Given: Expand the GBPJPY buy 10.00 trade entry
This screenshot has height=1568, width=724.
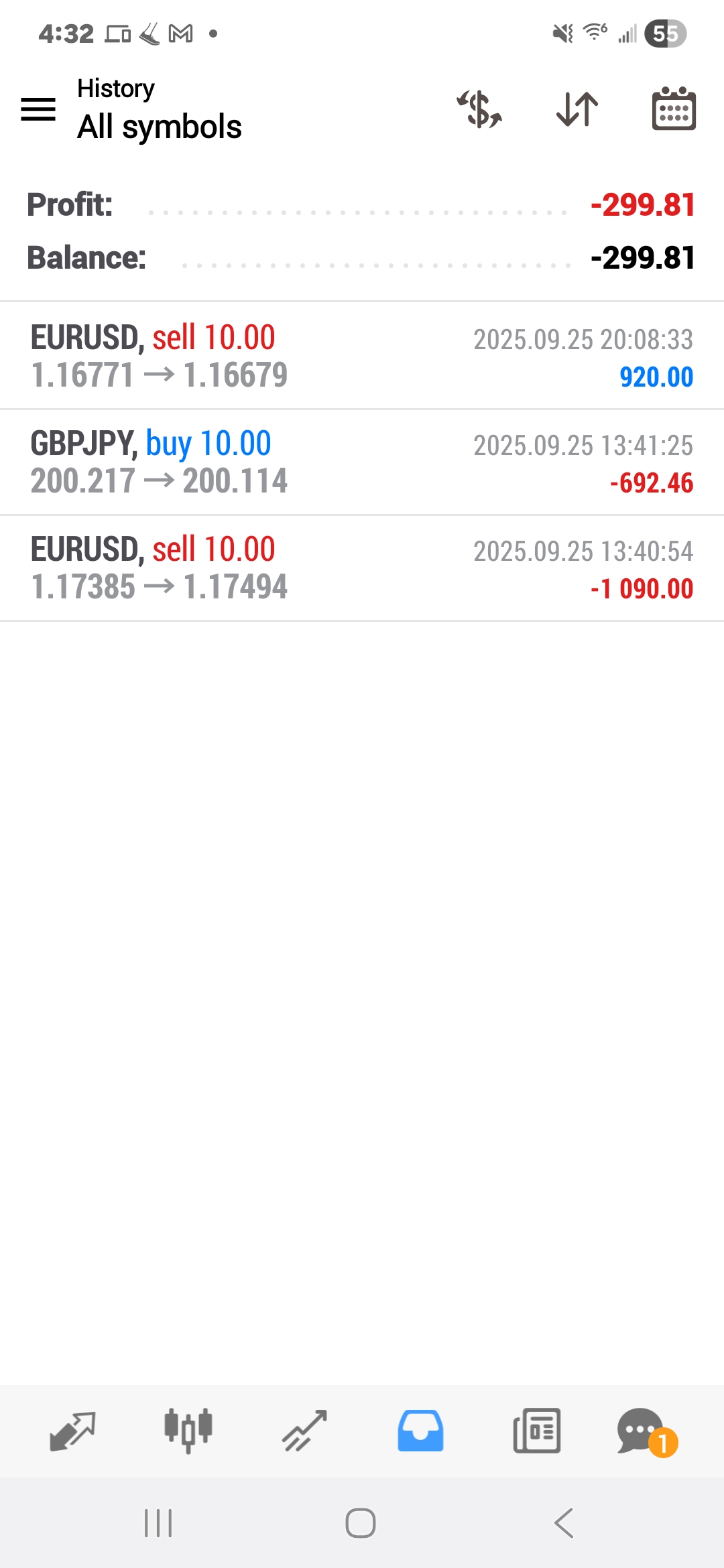Looking at the screenshot, I should pyautogui.click(x=362, y=461).
